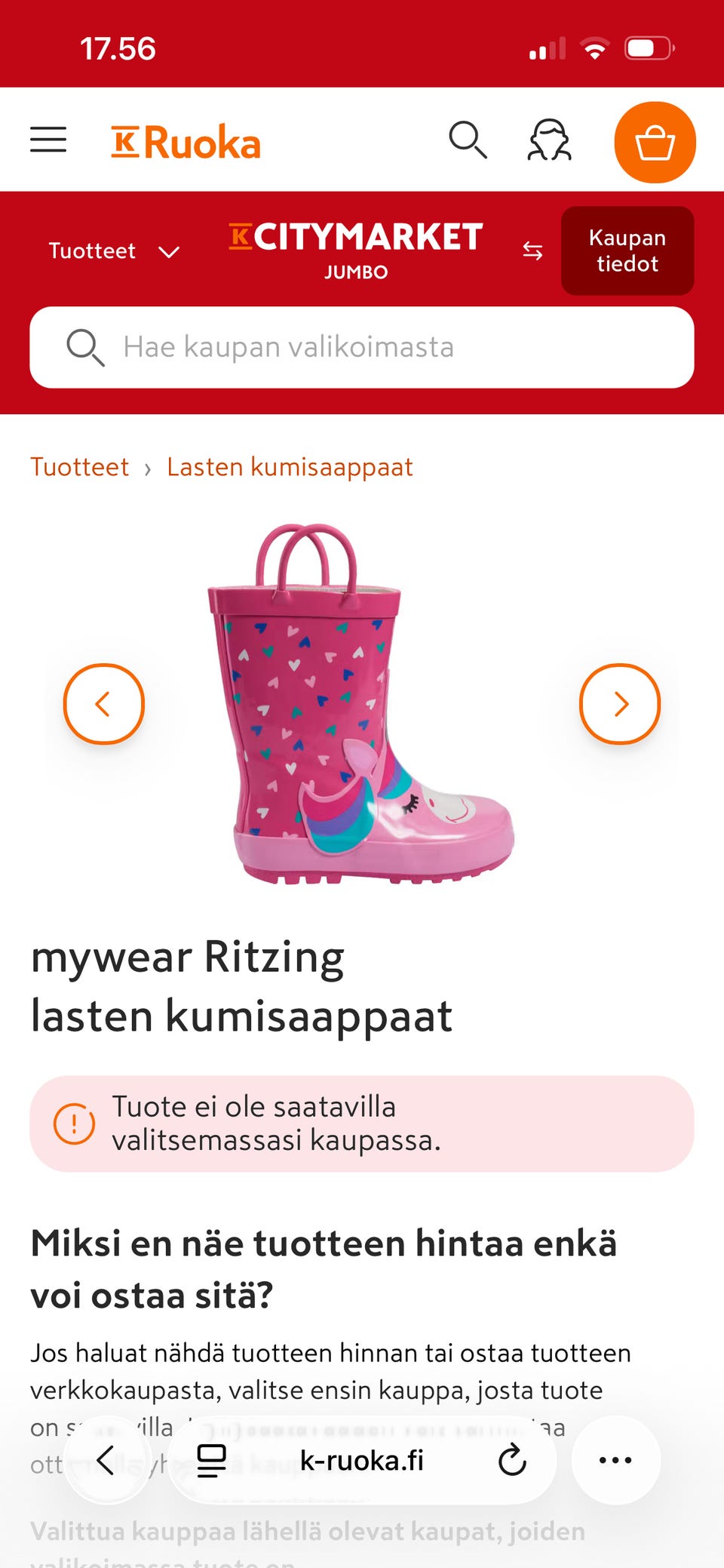Open Kaupan tiedot
Screen dimensions: 724x1568
coord(627,251)
